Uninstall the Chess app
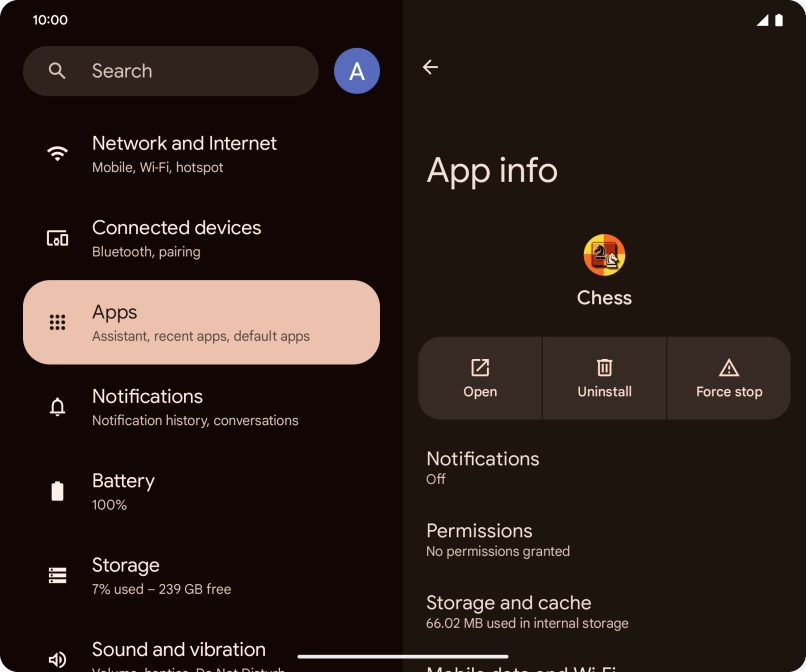806x672 pixels. [x=604, y=378]
